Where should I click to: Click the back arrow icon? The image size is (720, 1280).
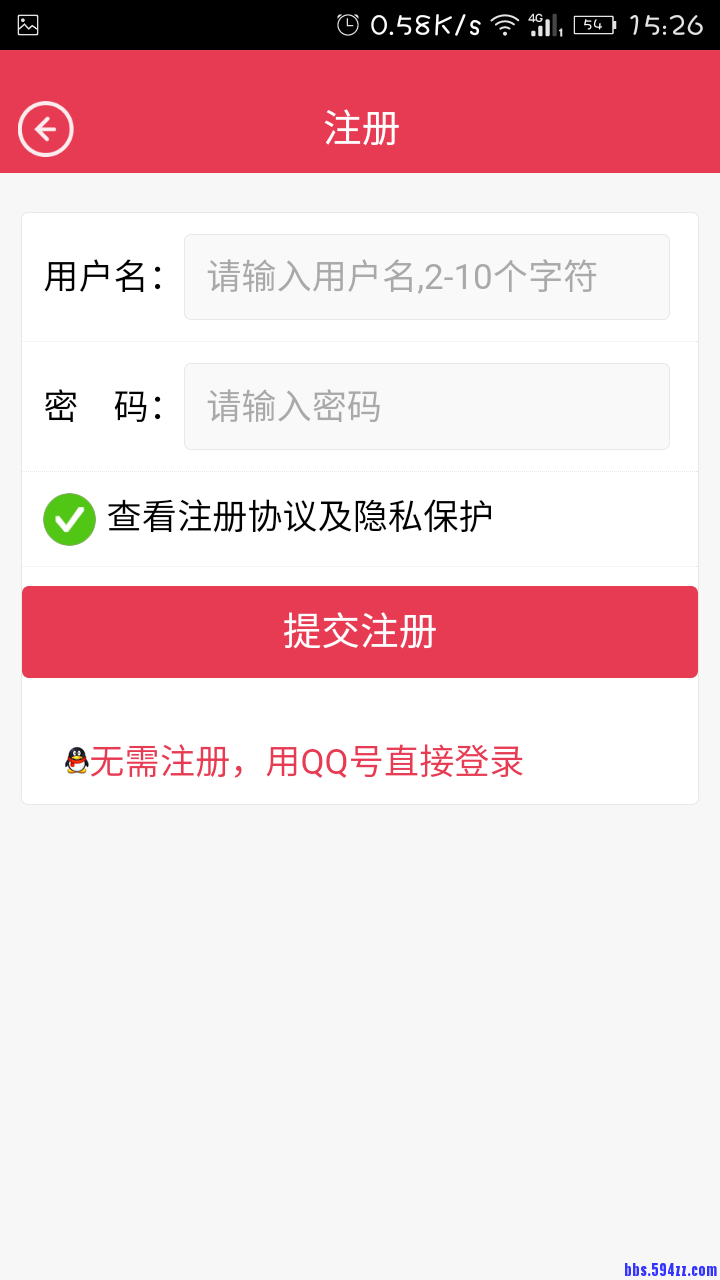pos(44,129)
